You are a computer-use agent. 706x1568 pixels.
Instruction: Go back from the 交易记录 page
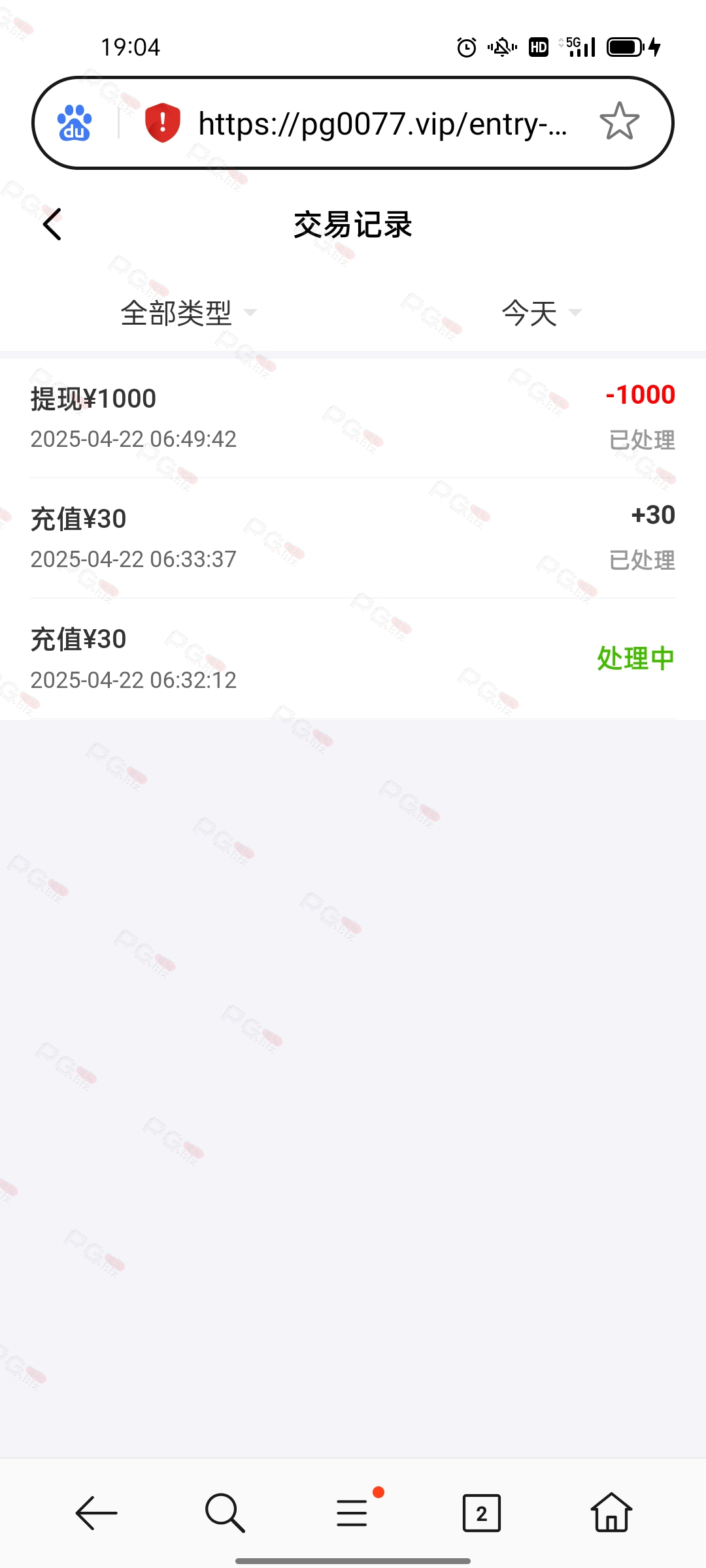(52, 225)
